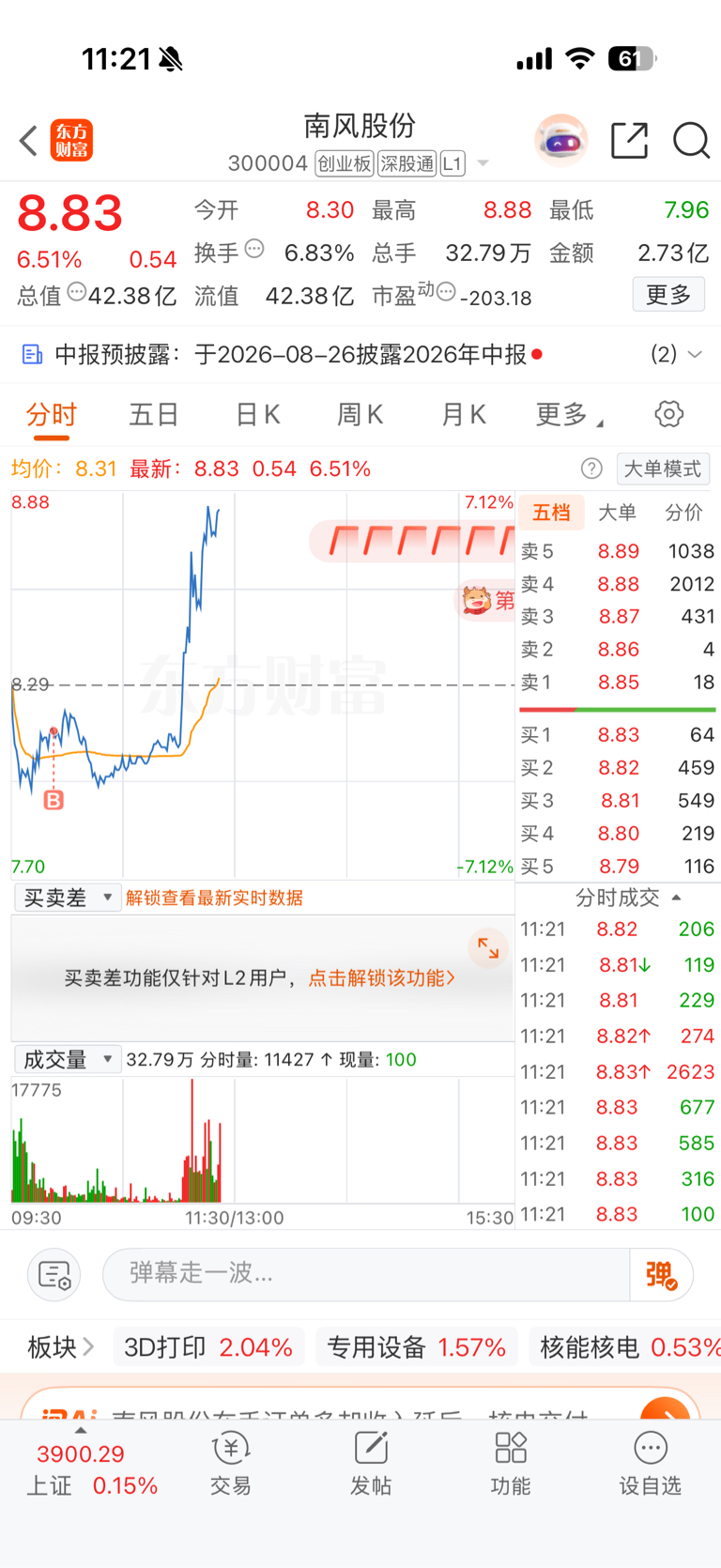Open the search magnifier icon
721x1568 pixels.
tap(691, 141)
